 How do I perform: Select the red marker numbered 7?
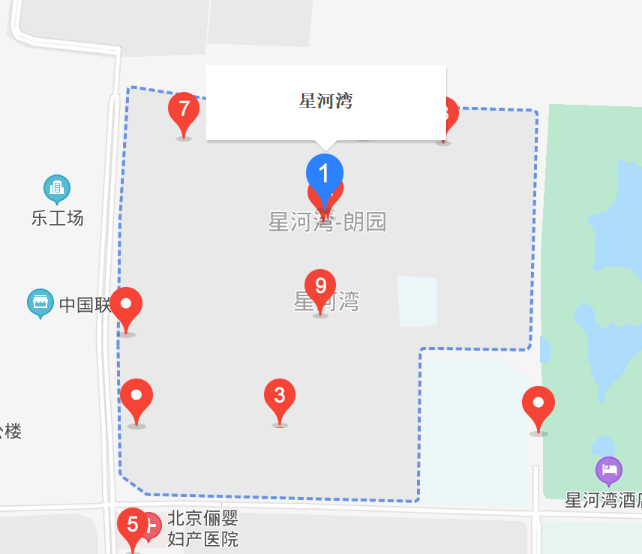pyautogui.click(x=183, y=109)
